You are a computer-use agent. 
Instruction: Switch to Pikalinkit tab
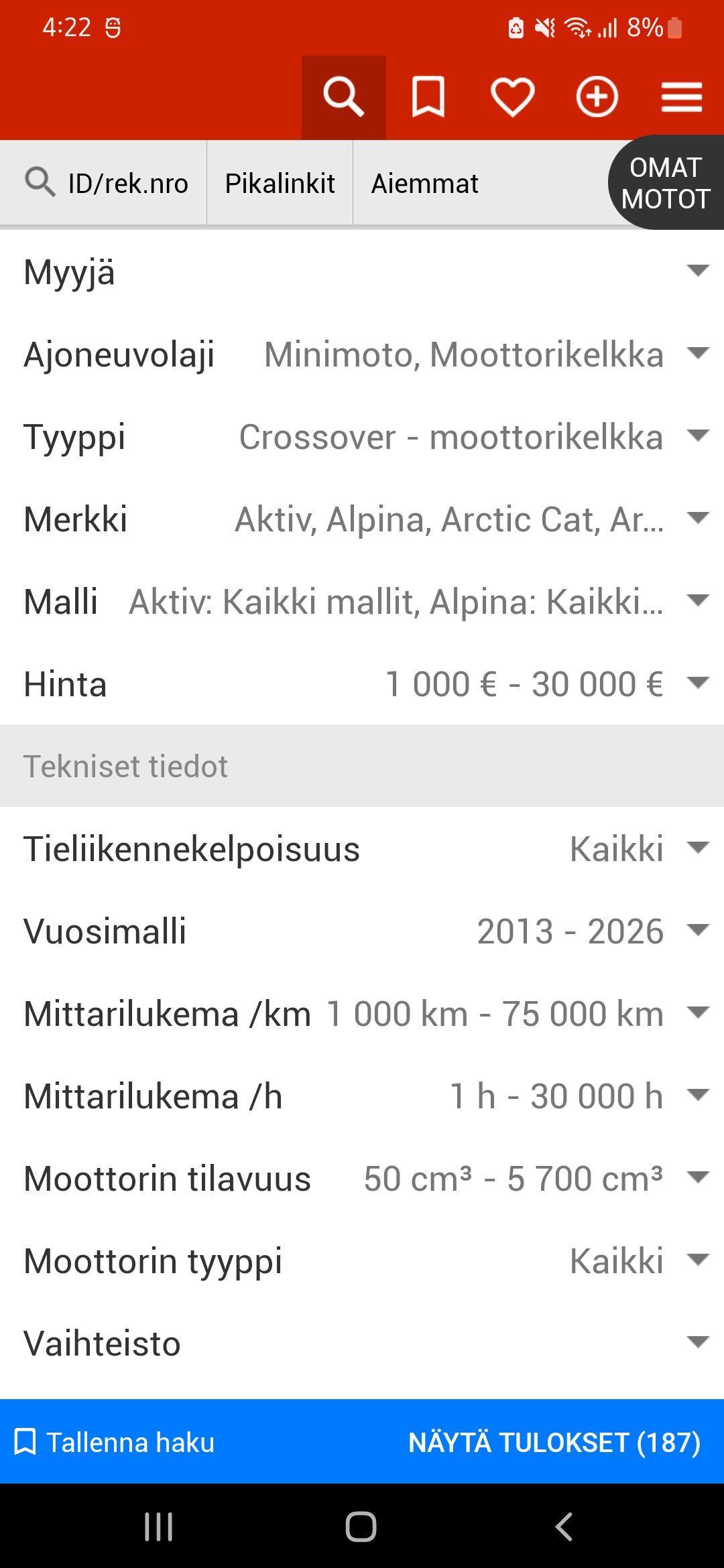(x=280, y=183)
